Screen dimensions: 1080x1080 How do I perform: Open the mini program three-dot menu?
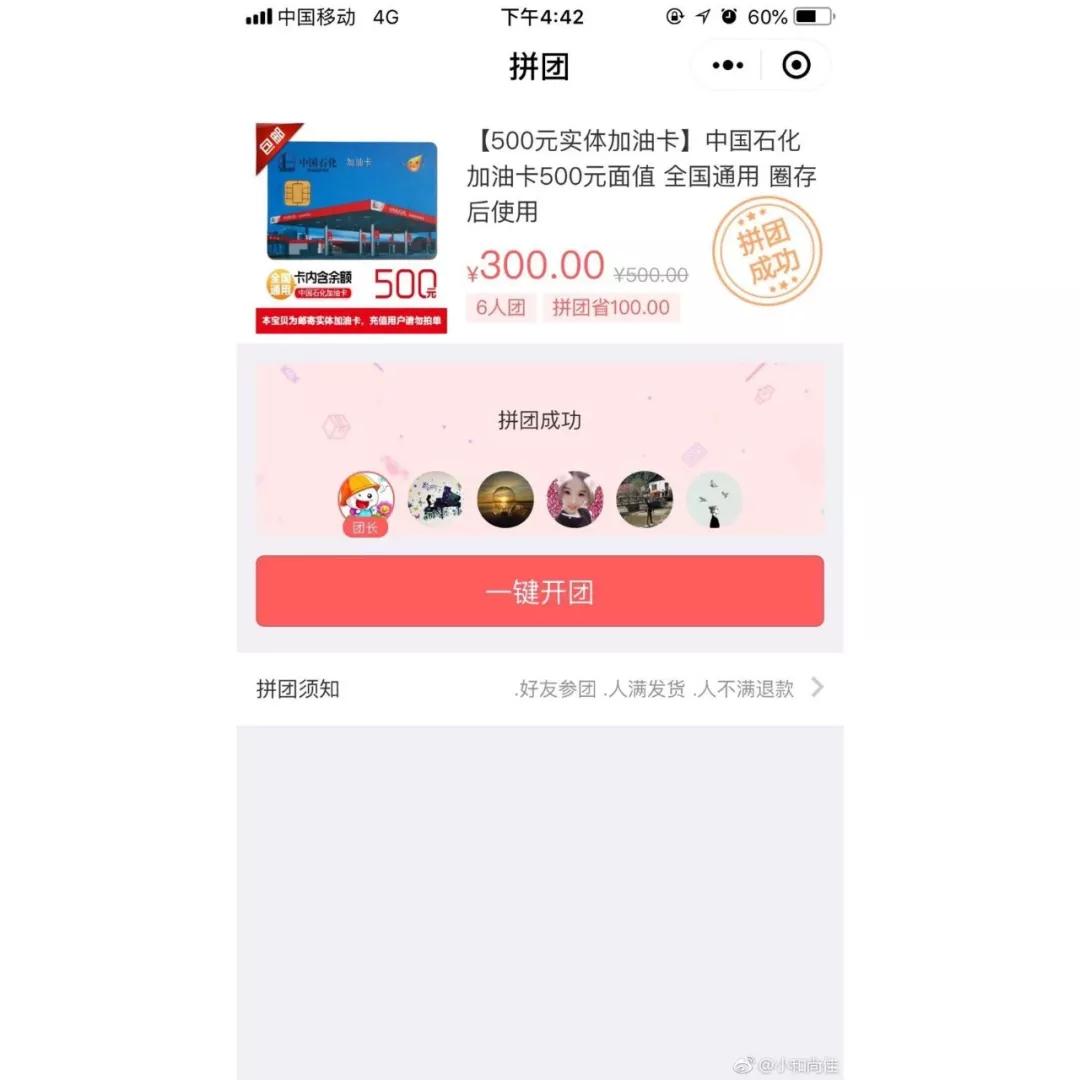(x=727, y=65)
